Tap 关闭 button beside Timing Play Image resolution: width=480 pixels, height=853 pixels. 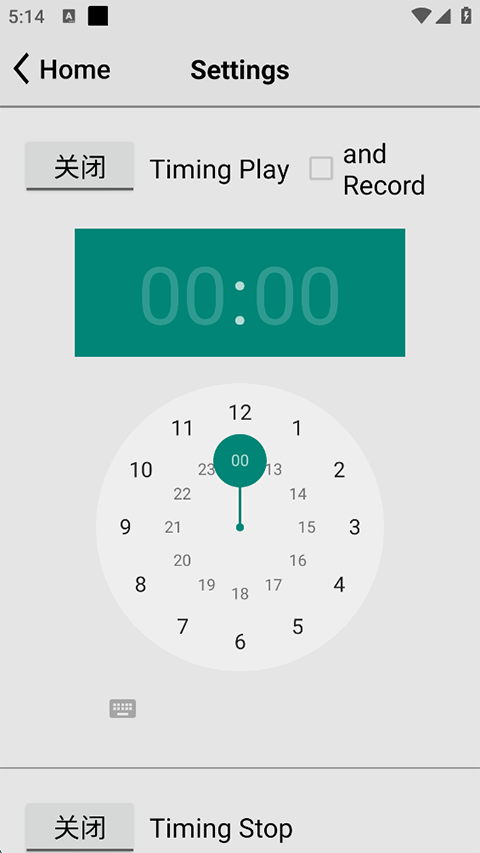(x=80, y=166)
